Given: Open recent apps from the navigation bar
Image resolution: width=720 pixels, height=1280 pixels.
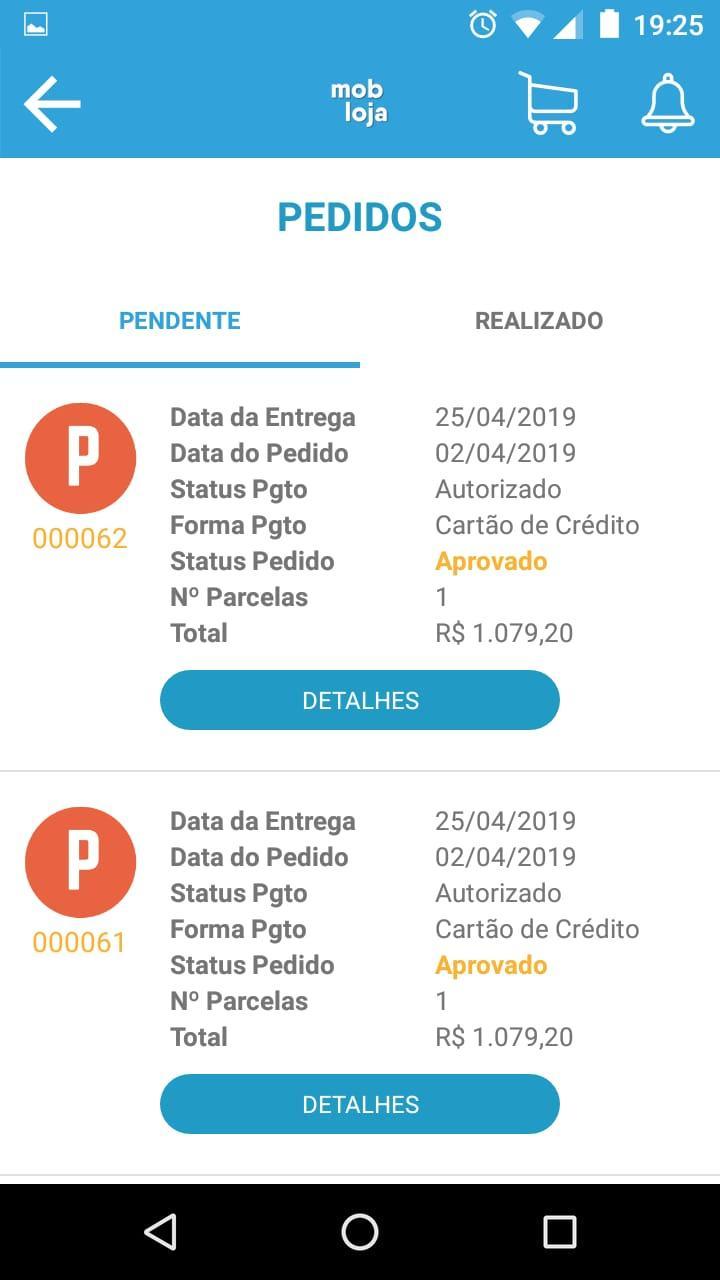Looking at the screenshot, I should pos(560,1232).
